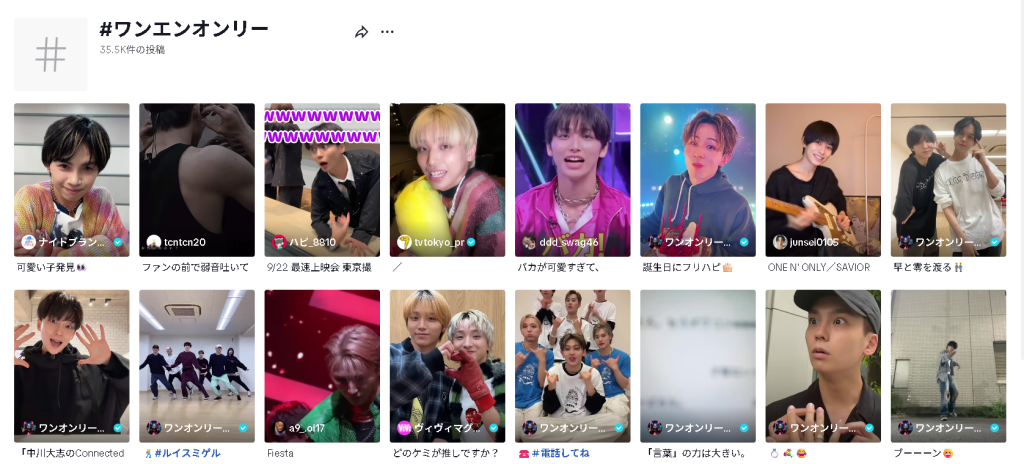Screen dimensions: 1024x464
Task: Share the #ワンエンオンリー hashtag page
Action: pyautogui.click(x=361, y=32)
